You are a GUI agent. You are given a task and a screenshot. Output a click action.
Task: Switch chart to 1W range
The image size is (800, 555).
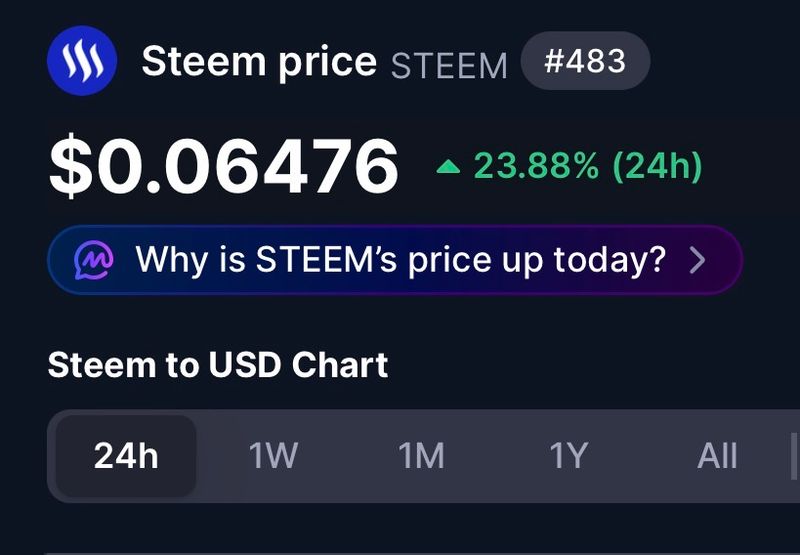(273, 456)
